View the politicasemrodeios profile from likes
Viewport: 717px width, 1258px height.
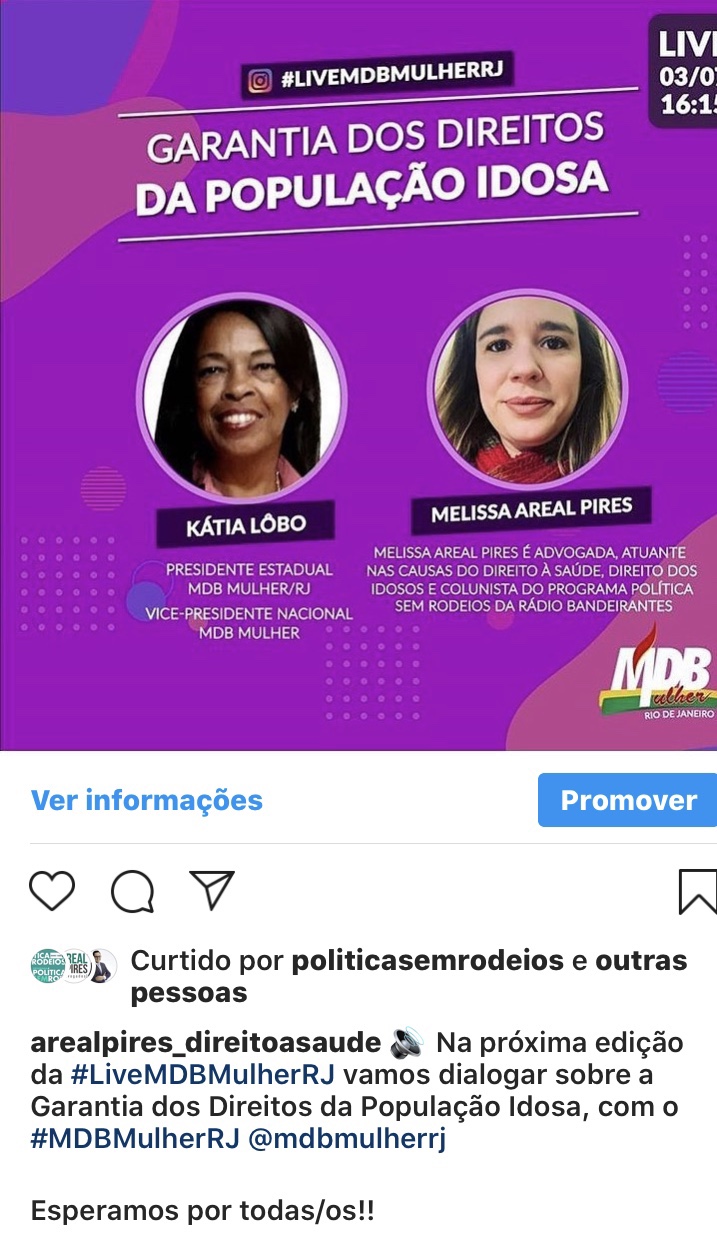(x=427, y=961)
